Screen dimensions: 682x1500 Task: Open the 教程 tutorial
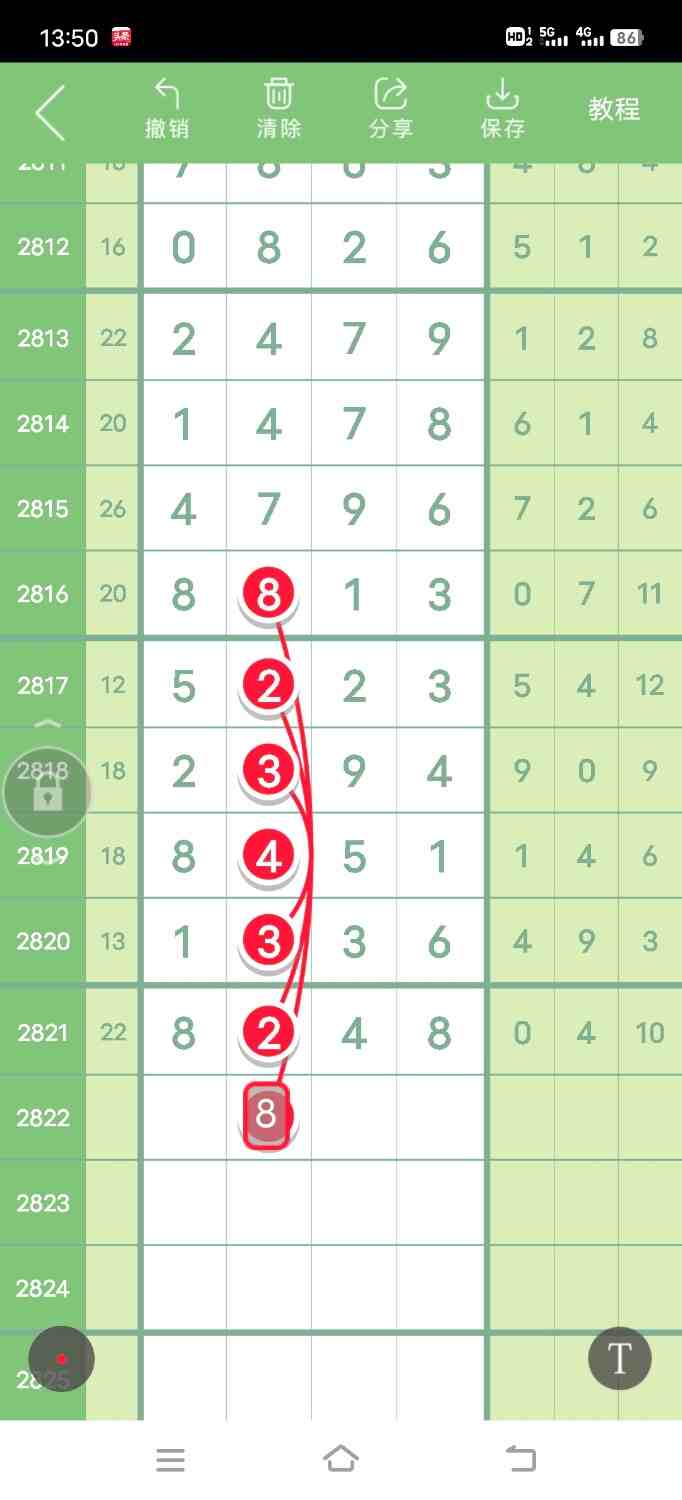pos(613,109)
